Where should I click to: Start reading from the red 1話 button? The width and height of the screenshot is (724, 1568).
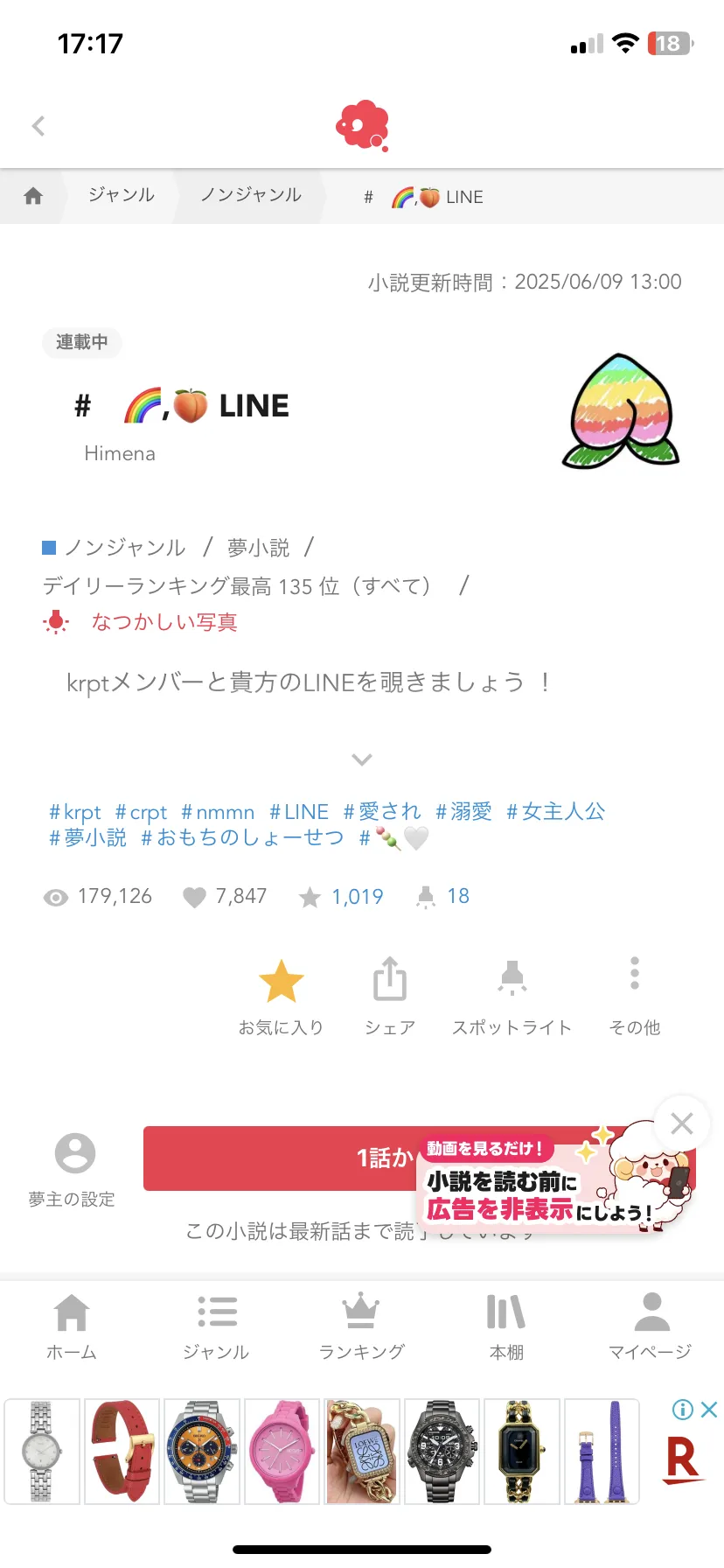point(280,1158)
